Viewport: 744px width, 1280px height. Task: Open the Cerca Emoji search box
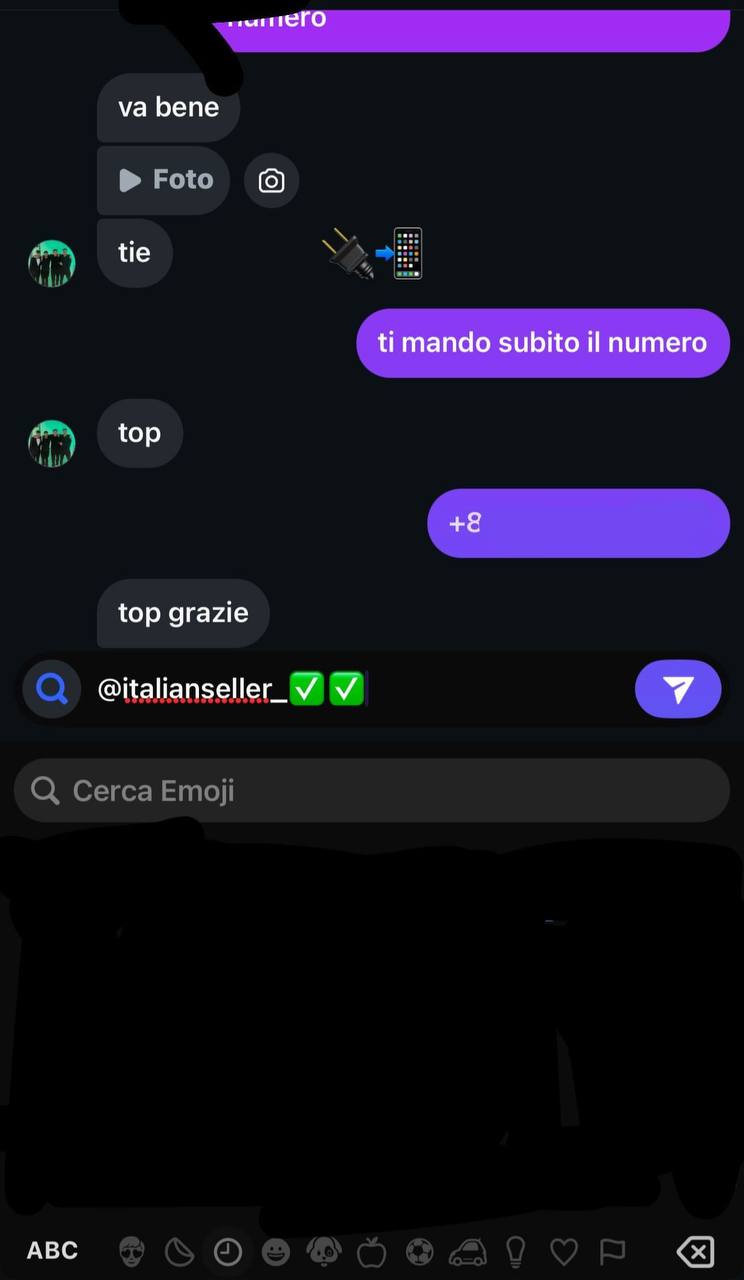tap(371, 791)
